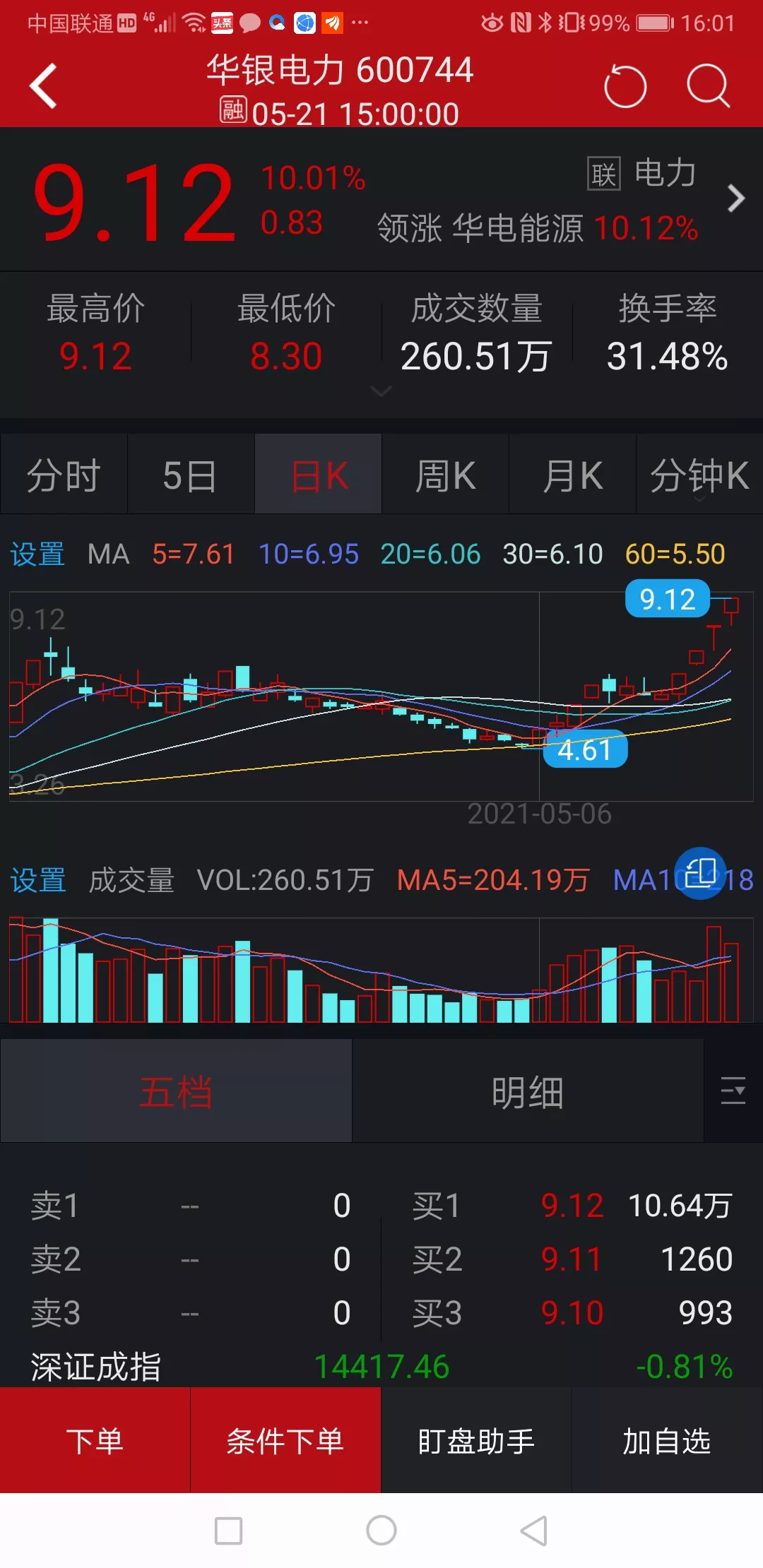Image resolution: width=763 pixels, height=1568 pixels.
Task: Open the order book list options icon
Action: click(x=733, y=1091)
